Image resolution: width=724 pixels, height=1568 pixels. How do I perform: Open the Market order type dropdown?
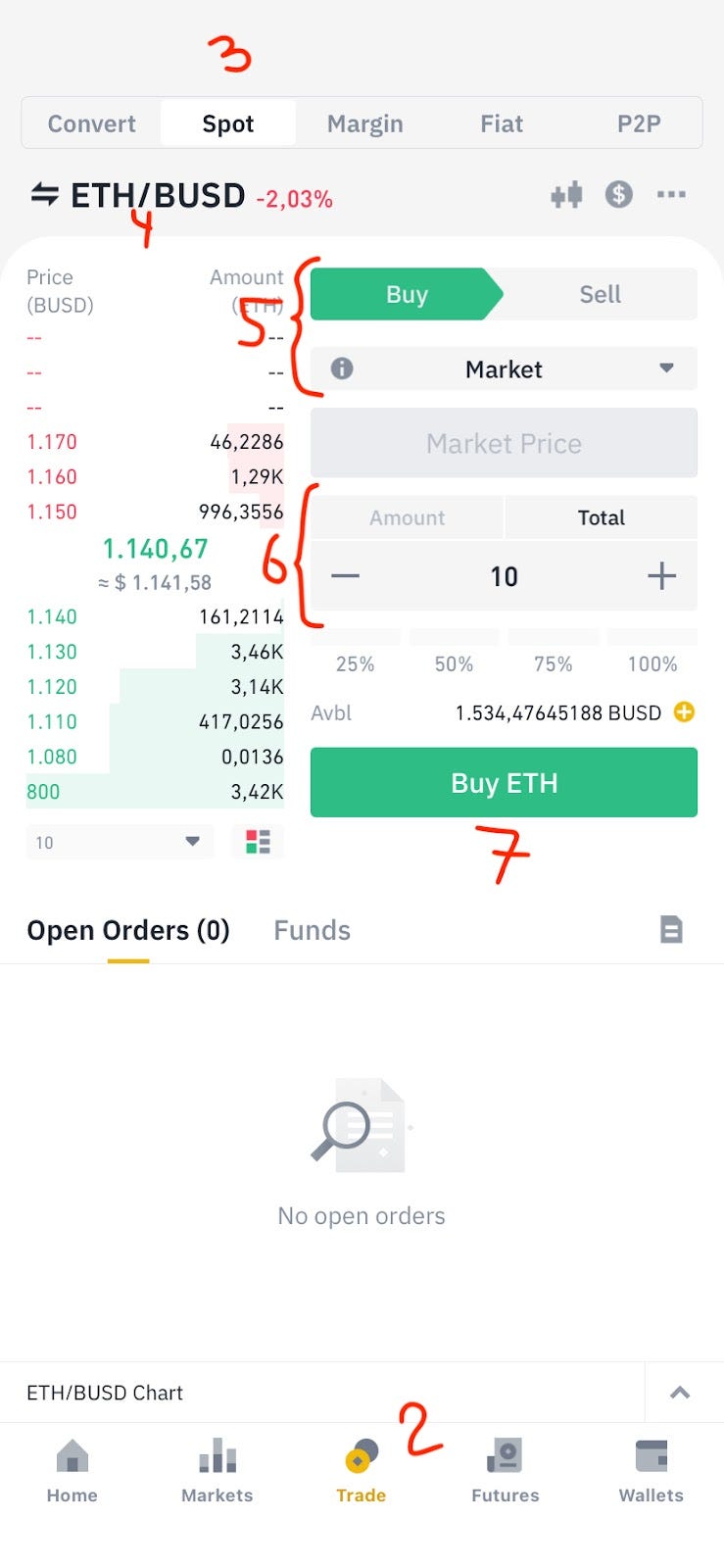(x=504, y=369)
